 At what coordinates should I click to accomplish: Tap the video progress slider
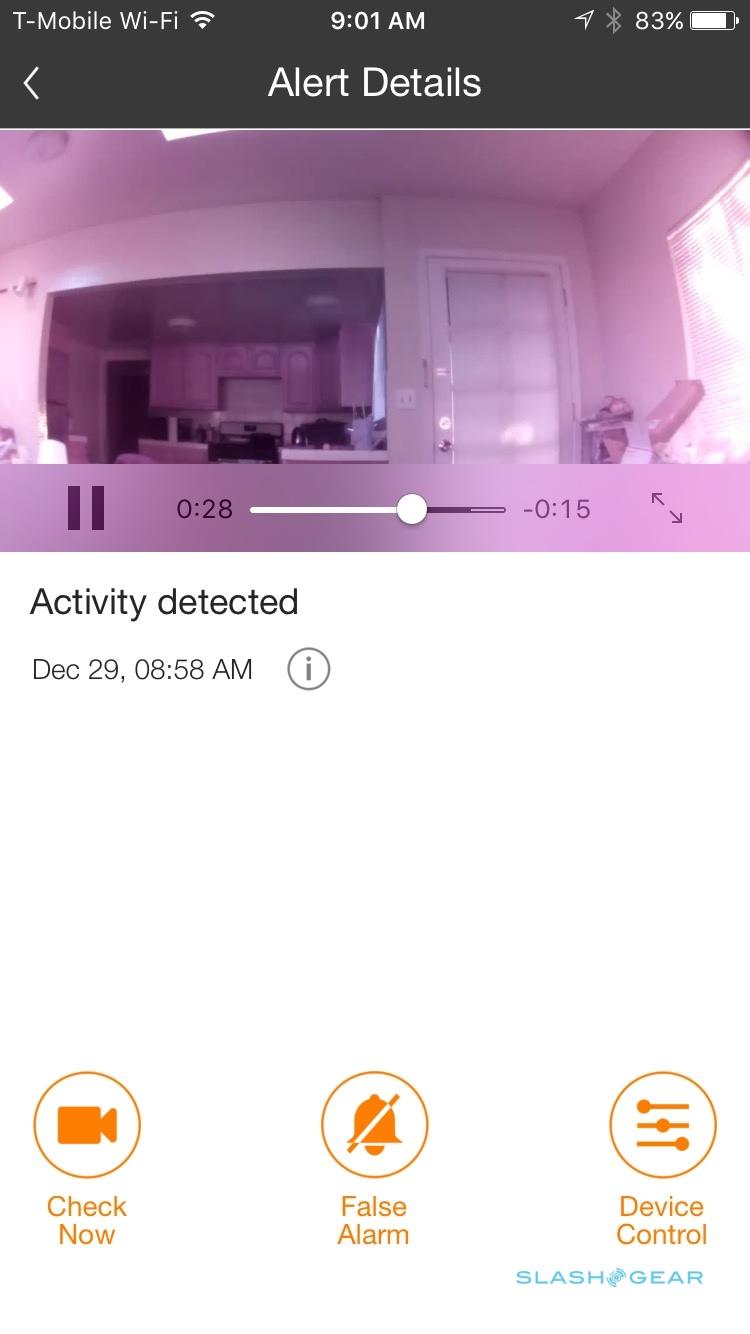411,509
